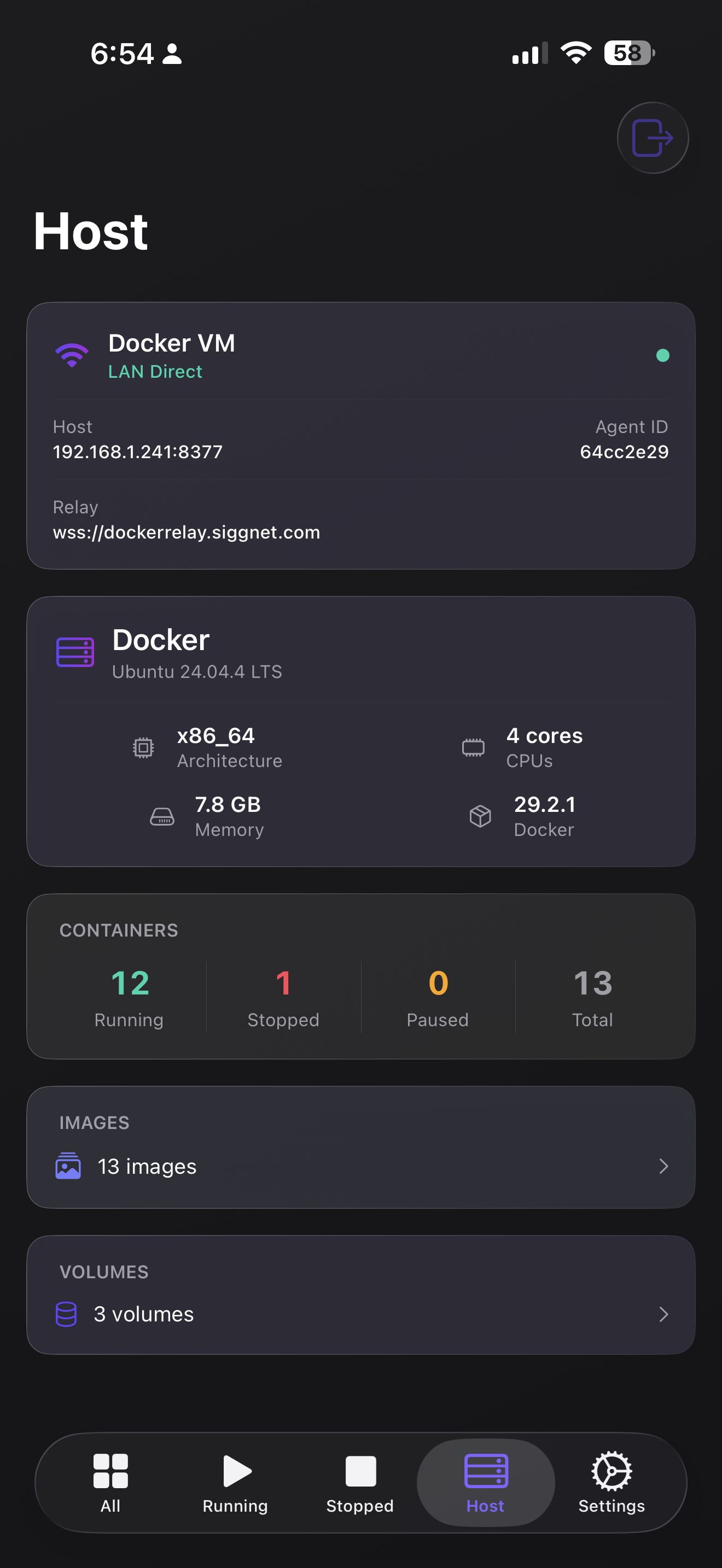
Task: Tap the Docker version cube icon
Action: 480,816
